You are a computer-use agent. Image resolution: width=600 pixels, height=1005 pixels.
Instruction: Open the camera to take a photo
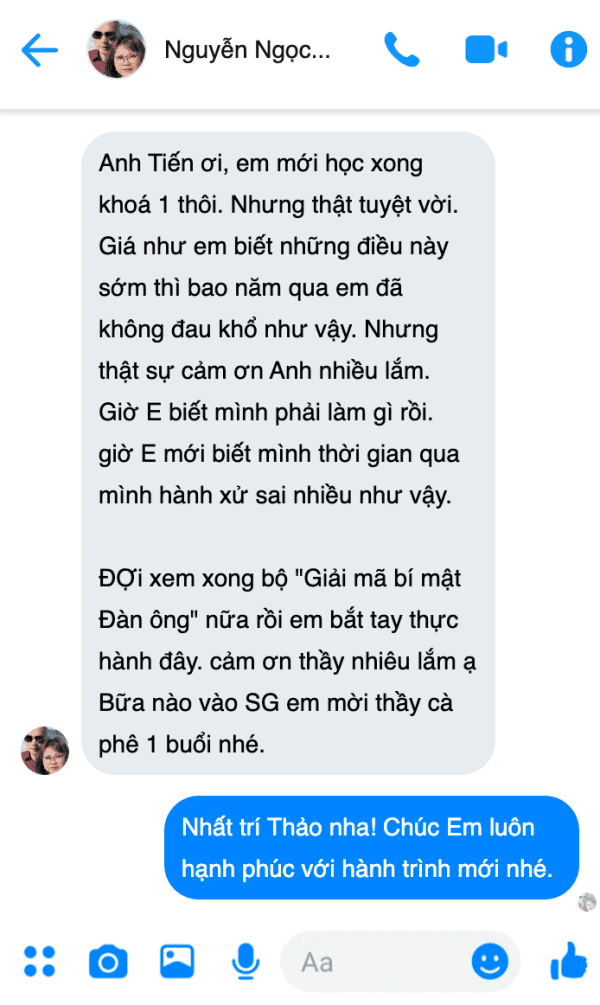coord(108,962)
